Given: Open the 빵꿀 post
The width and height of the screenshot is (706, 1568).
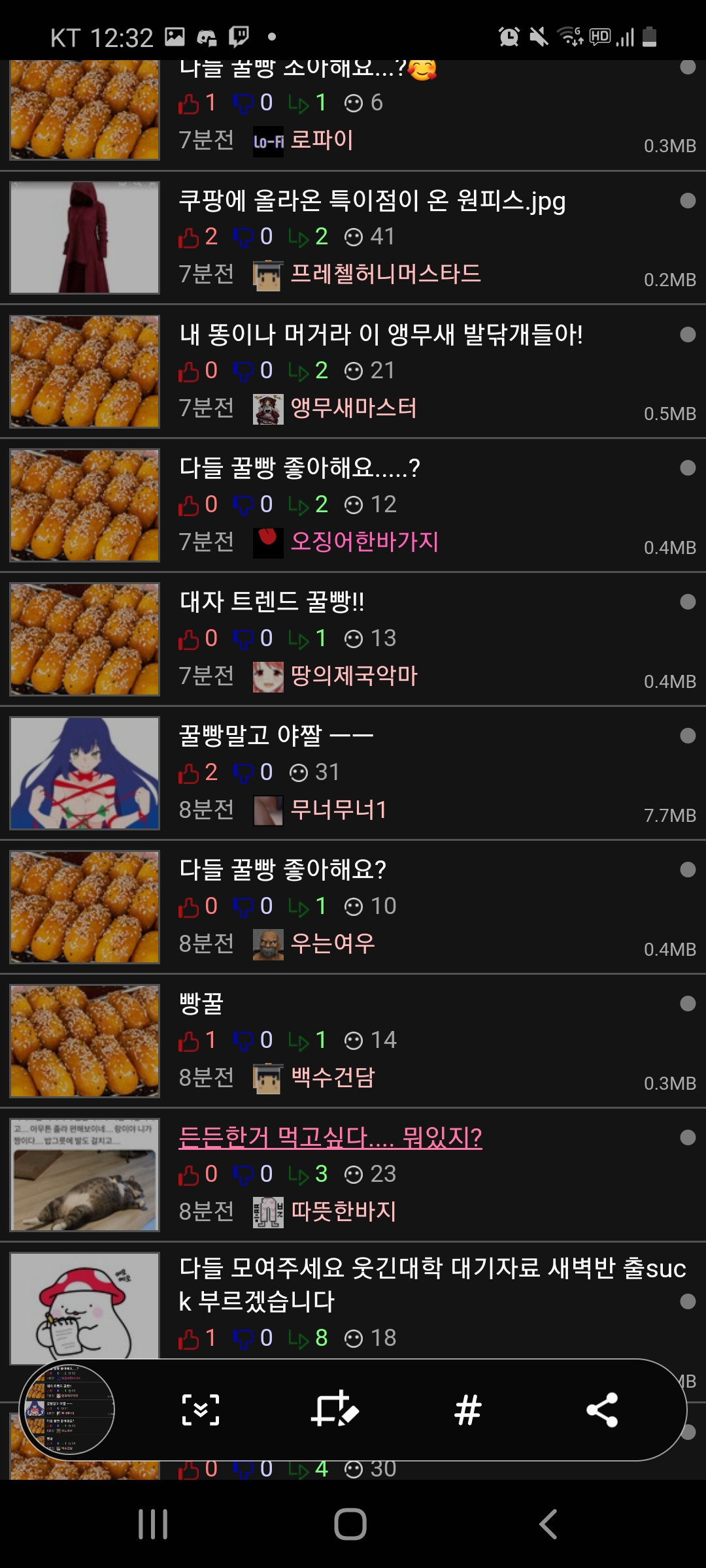Looking at the screenshot, I should tap(201, 1004).
